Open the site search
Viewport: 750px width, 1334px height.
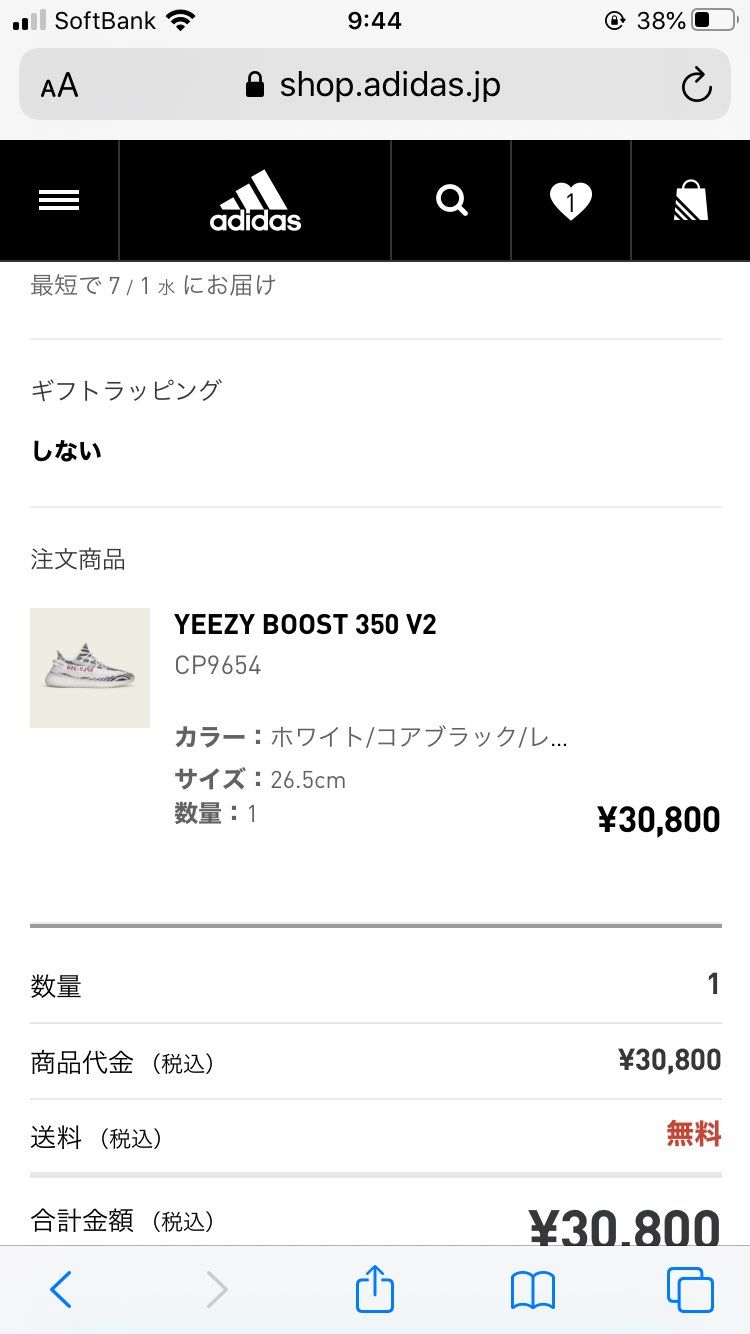[x=452, y=201]
